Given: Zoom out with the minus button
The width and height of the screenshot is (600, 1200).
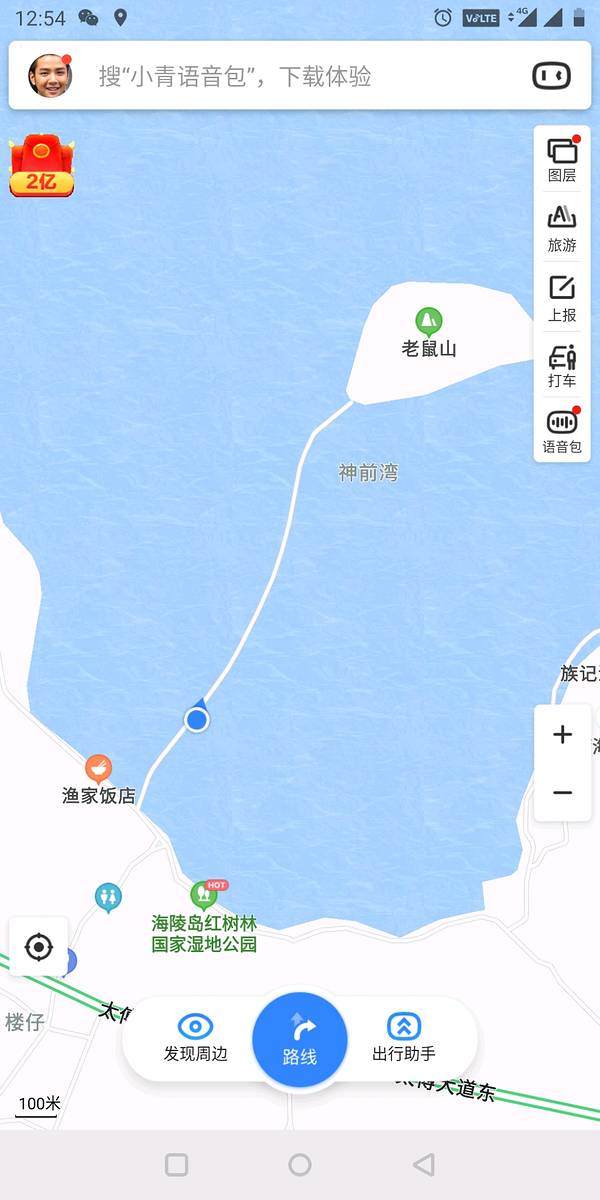Looking at the screenshot, I should 563,793.
